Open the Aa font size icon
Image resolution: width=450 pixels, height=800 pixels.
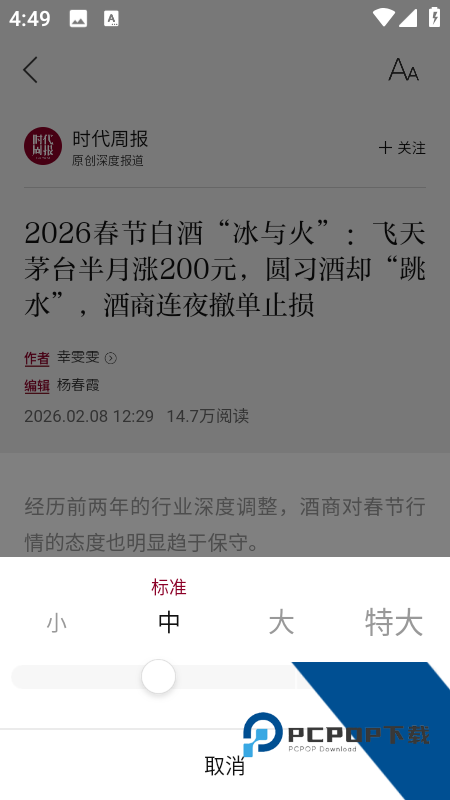coord(404,70)
